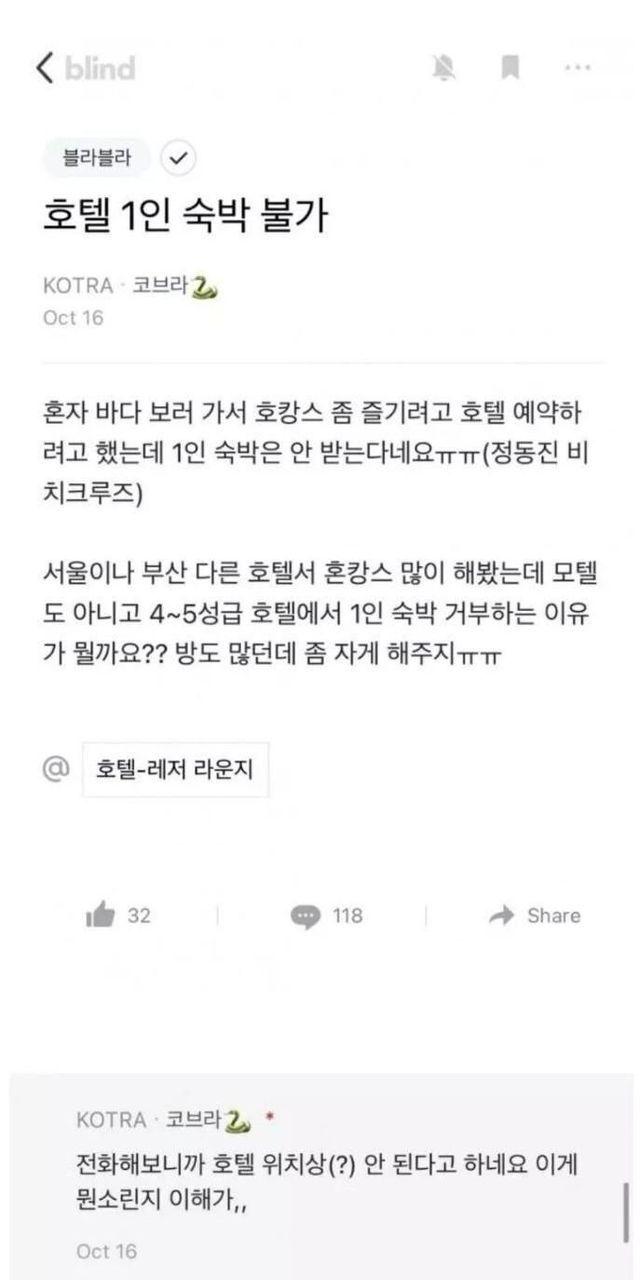Like the post with 32 likes
The image size is (640, 1280).
(102, 914)
